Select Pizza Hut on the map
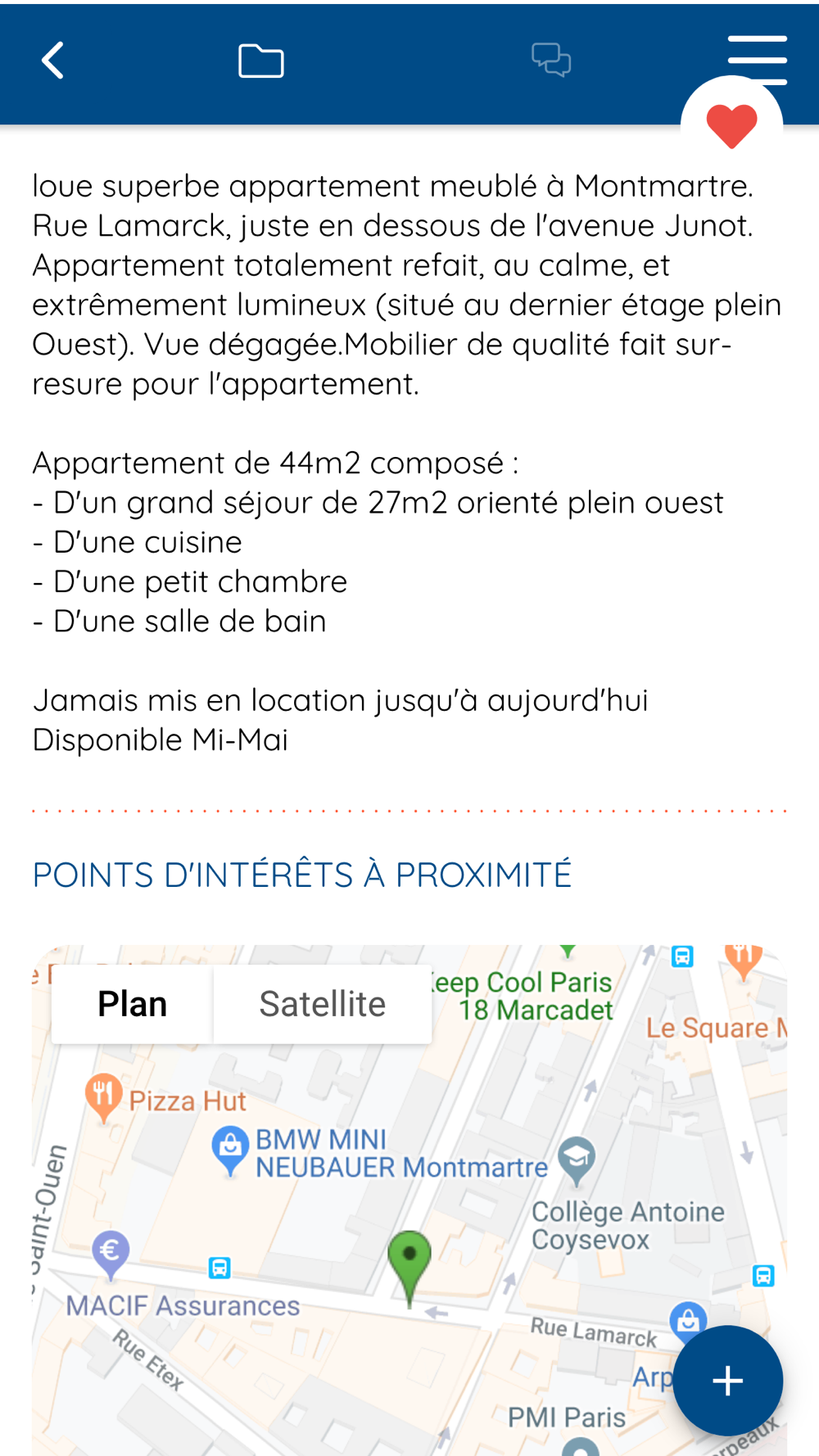This screenshot has width=819, height=1456. [x=103, y=1098]
